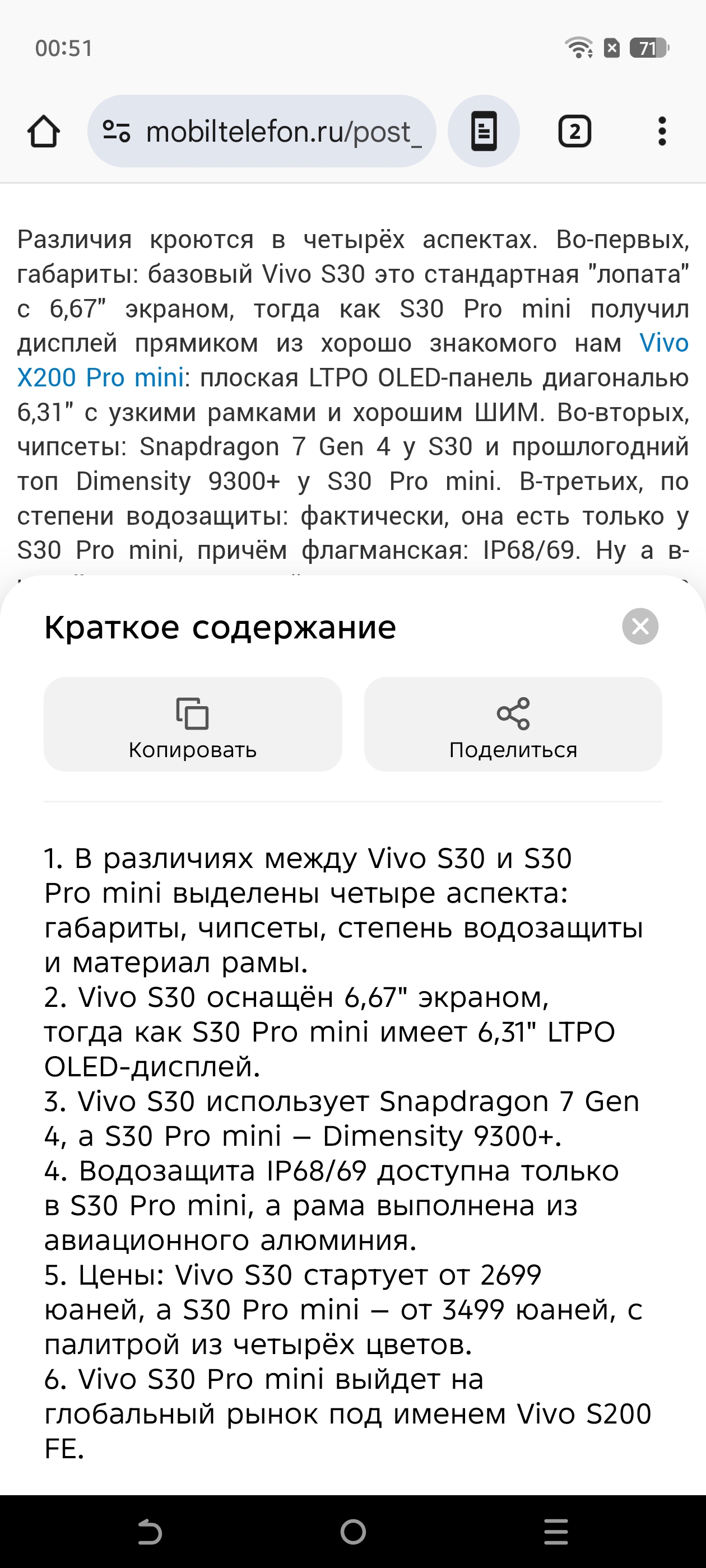Screen dimensions: 706x1568
Task: Tap the mobiltelefon.ru address bar
Action: pyautogui.click(x=262, y=132)
